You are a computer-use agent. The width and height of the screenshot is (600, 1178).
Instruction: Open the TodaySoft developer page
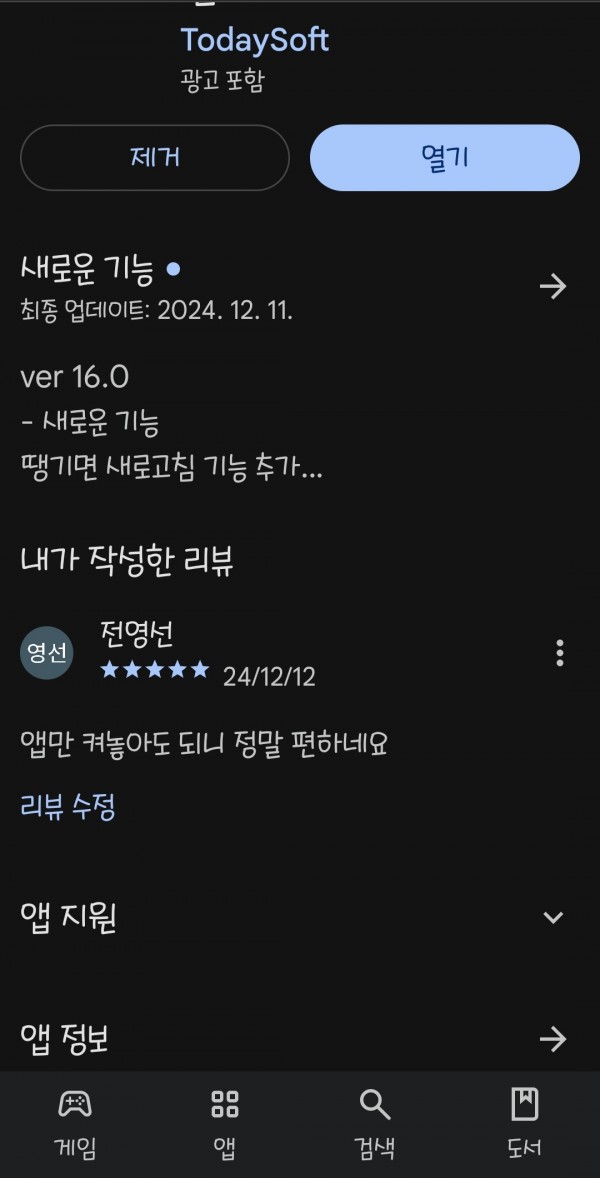coord(255,40)
